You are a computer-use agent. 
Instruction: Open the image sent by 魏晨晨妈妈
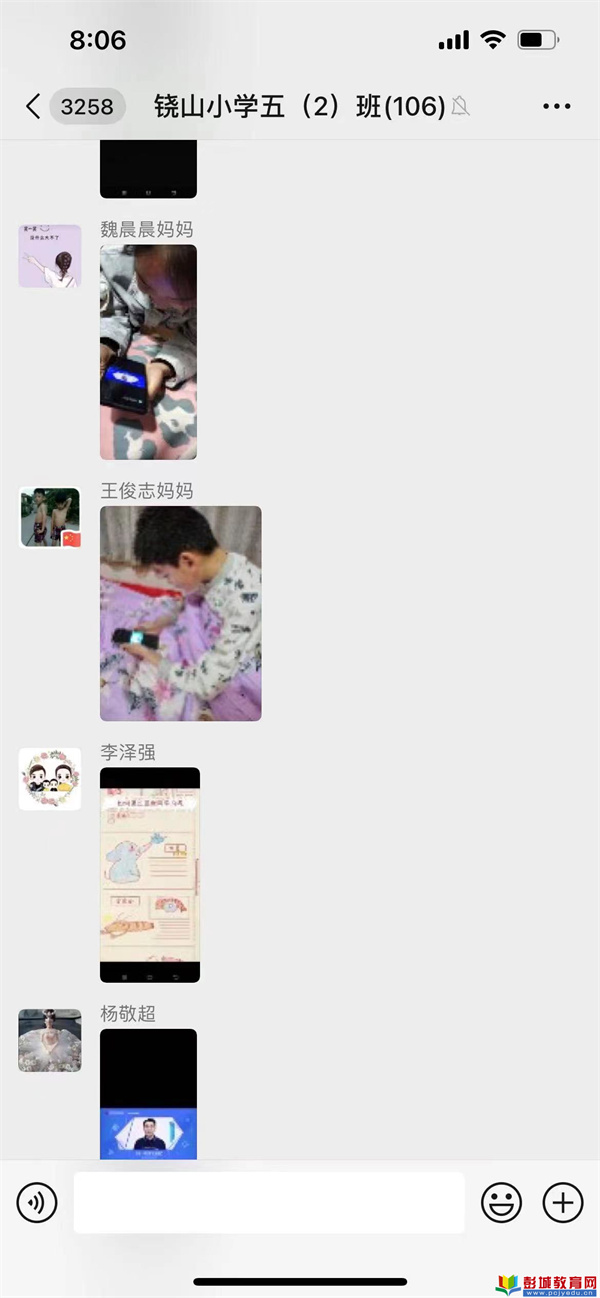click(x=148, y=352)
